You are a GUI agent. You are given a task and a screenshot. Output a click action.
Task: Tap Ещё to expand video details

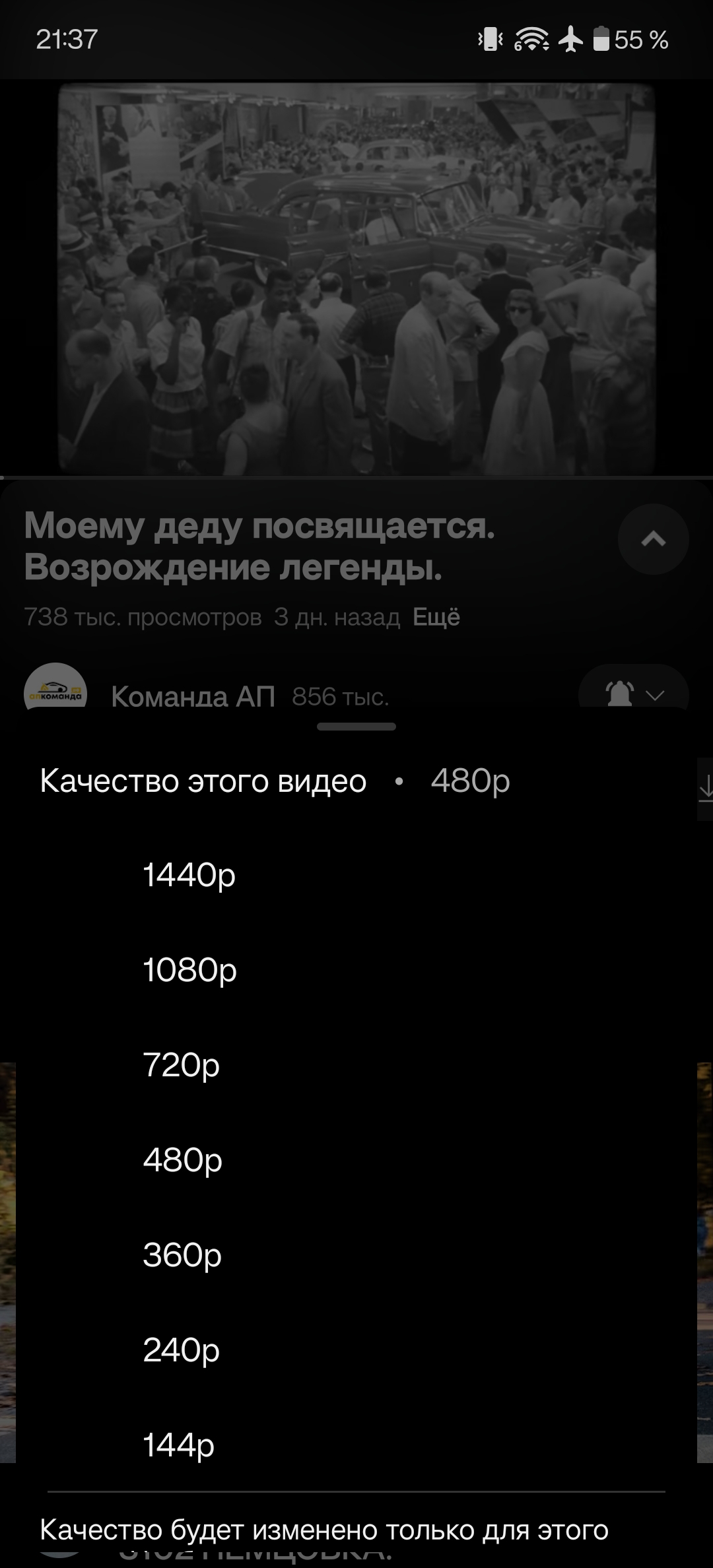(x=436, y=617)
